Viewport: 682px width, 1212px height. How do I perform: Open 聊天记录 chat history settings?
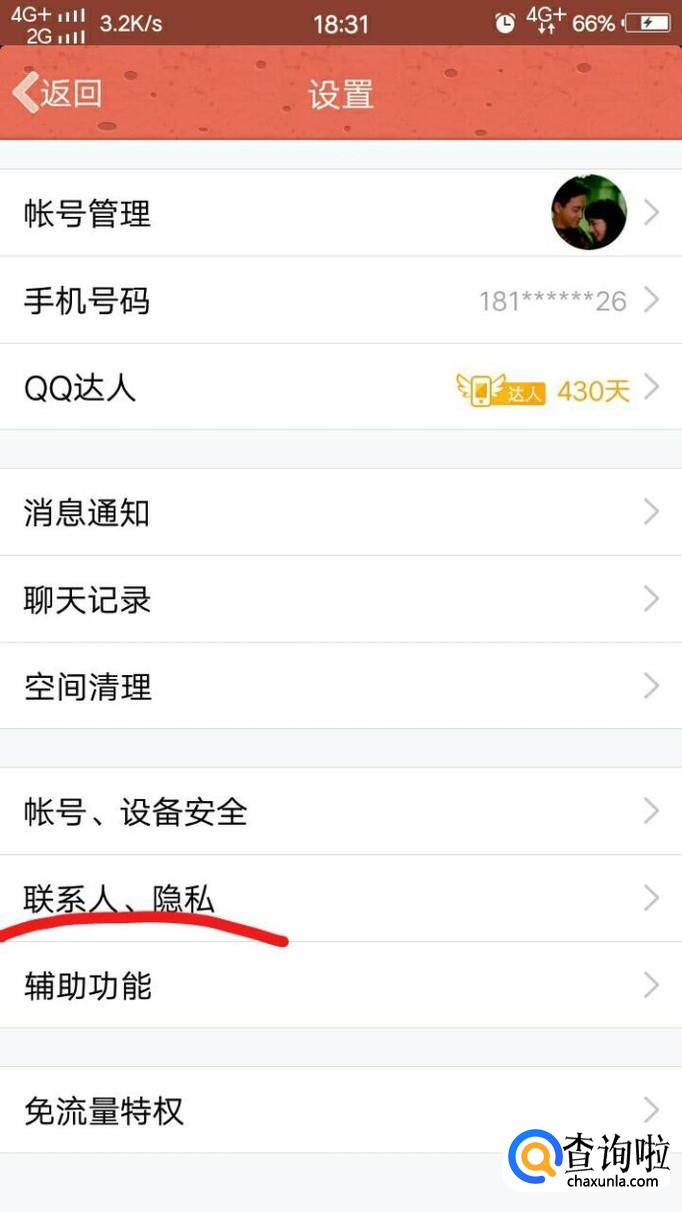tap(340, 600)
